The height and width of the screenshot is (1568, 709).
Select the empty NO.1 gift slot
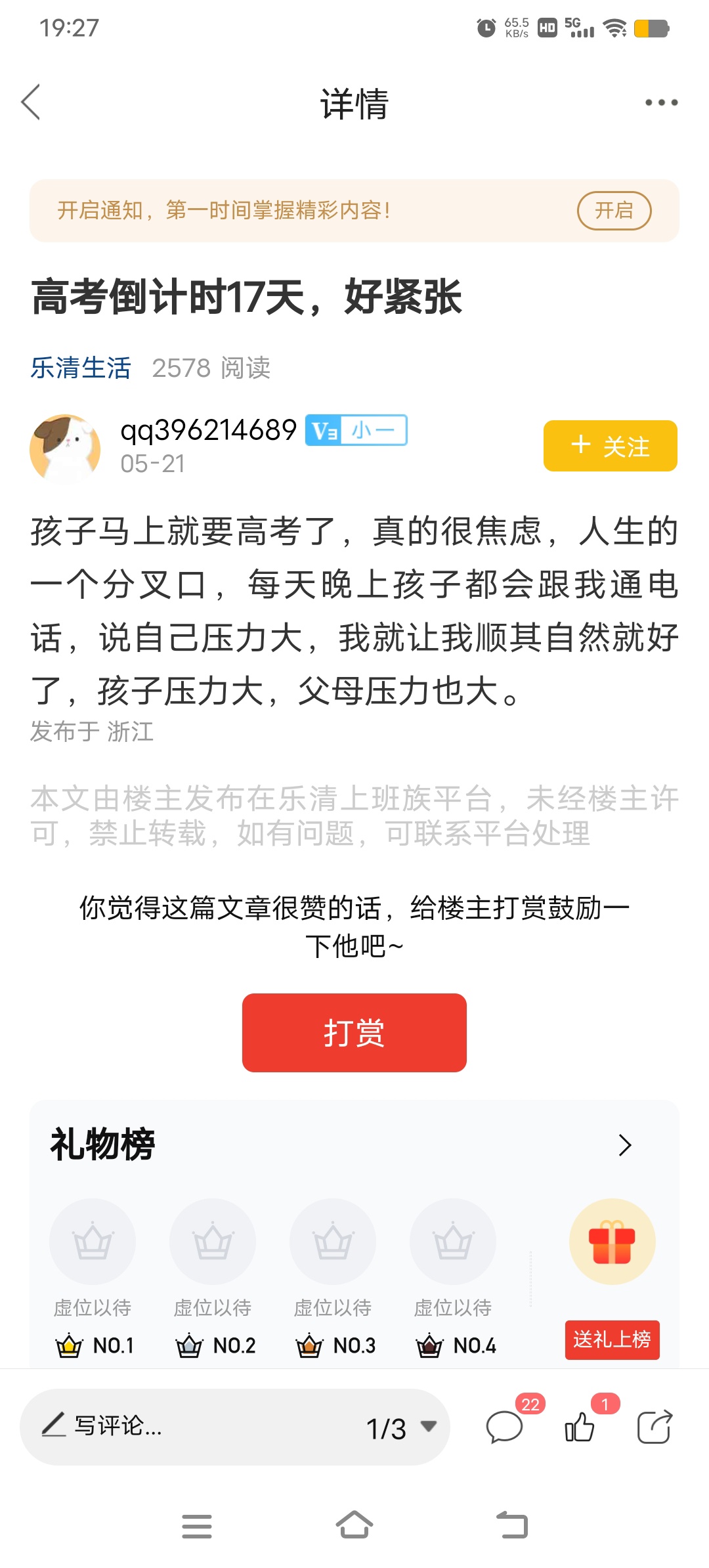coord(93,1242)
